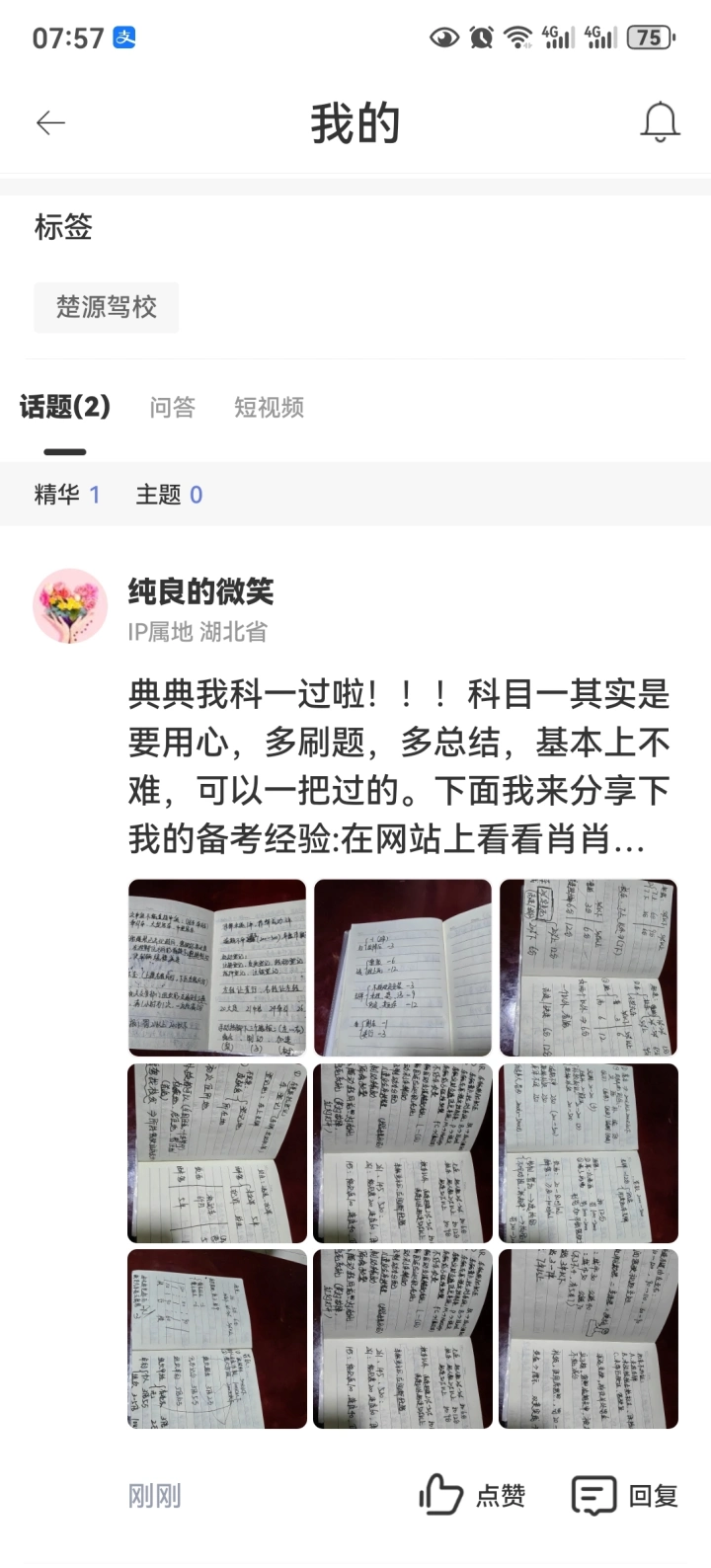Open 纯良的微笑's profile avatar
This screenshot has width=711, height=1568.
point(70,605)
